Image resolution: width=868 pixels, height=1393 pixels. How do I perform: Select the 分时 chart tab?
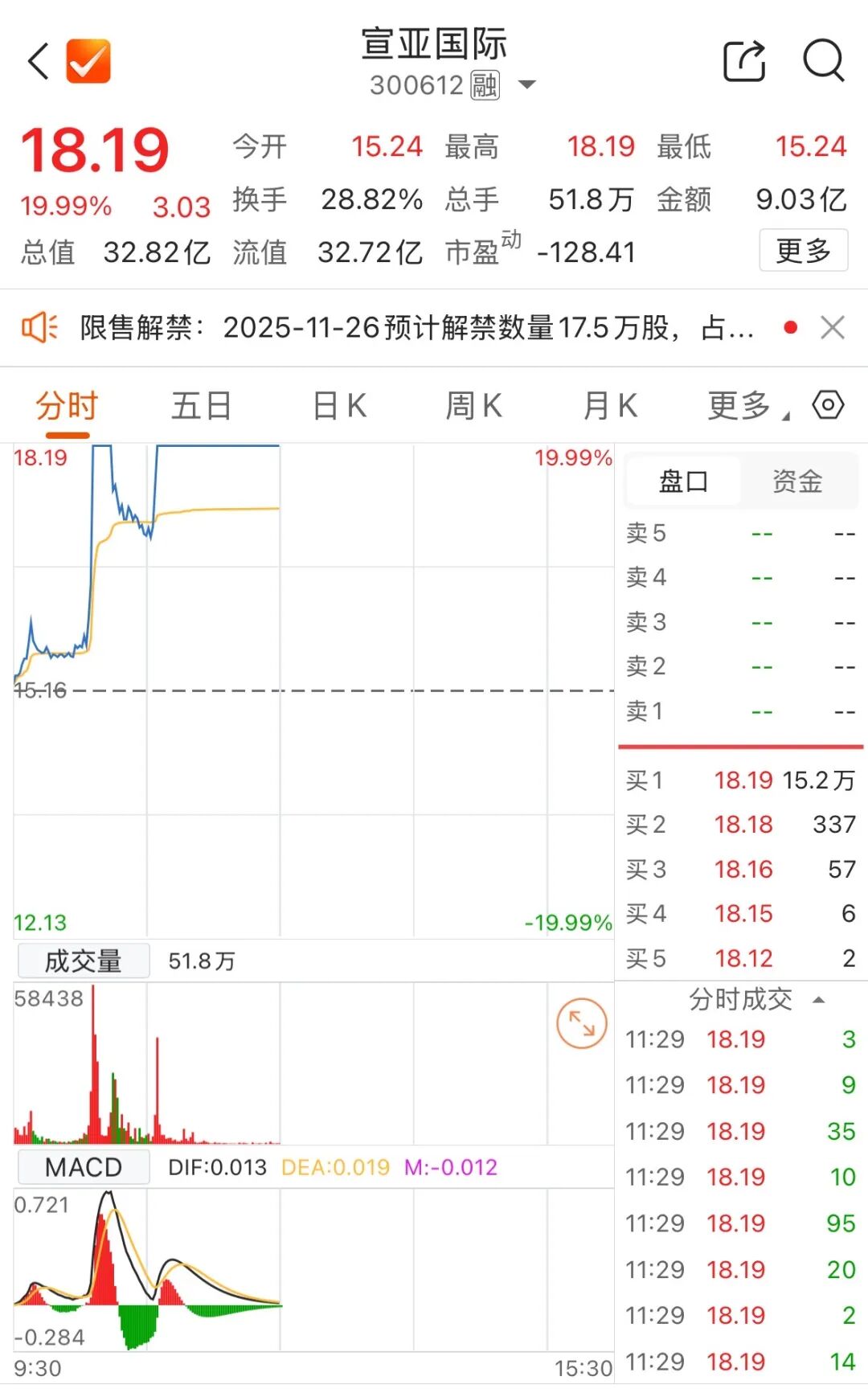(x=67, y=406)
